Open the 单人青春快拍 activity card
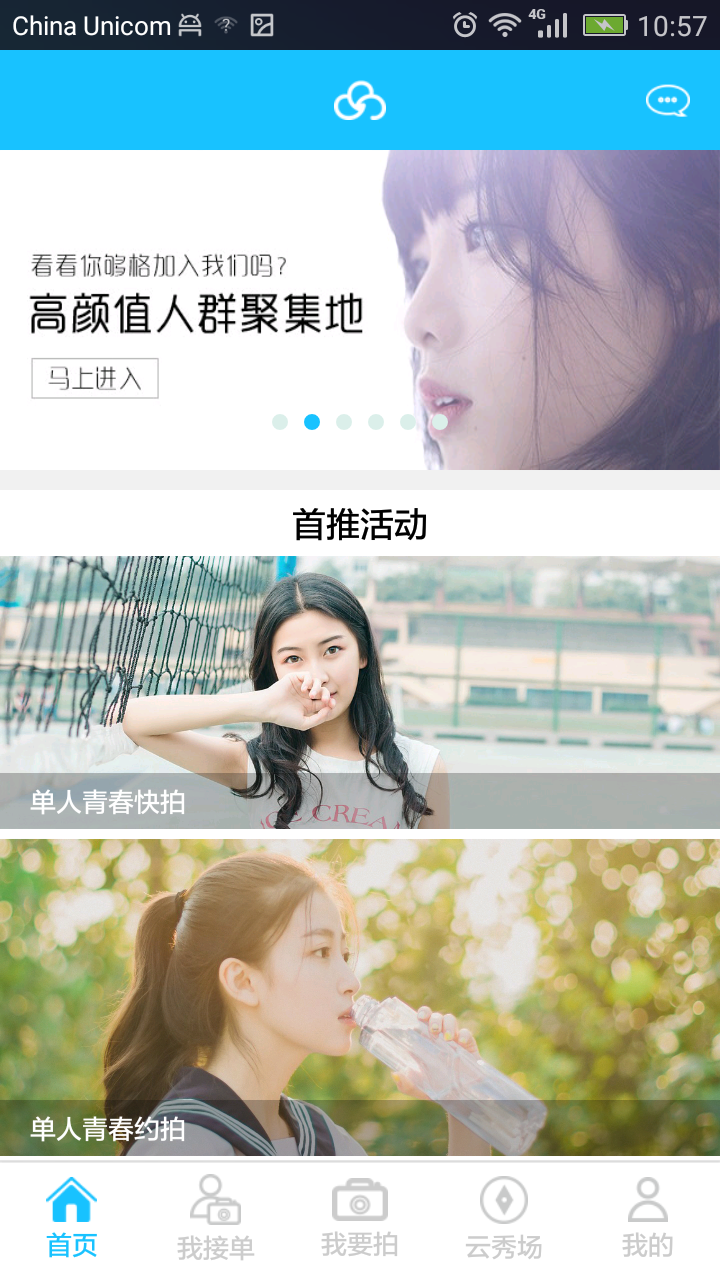Viewport: 720px width, 1280px height. [360, 692]
